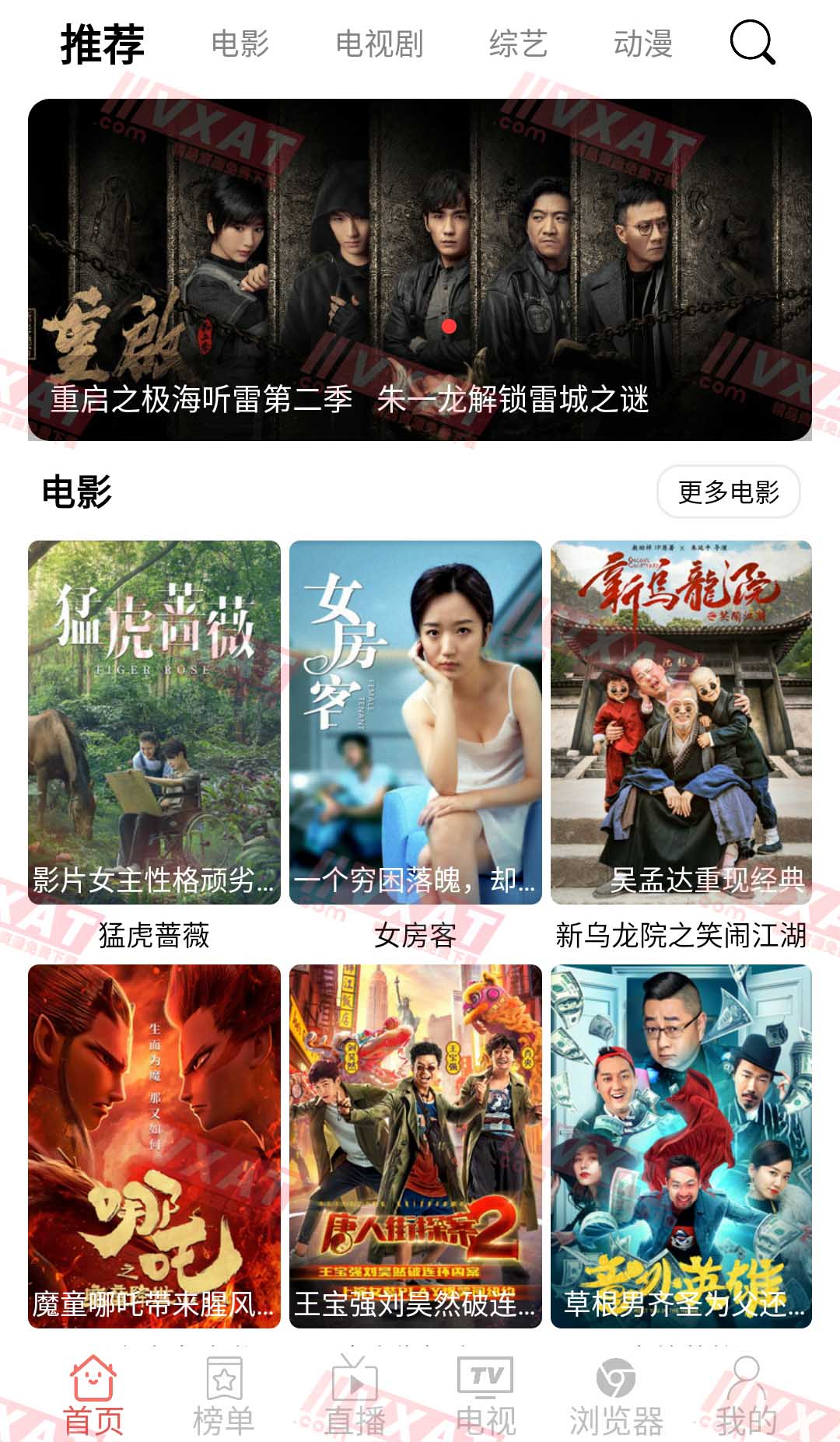Switch to the 电视剧 TV series tab
The height and width of the screenshot is (1442, 840).
(379, 44)
